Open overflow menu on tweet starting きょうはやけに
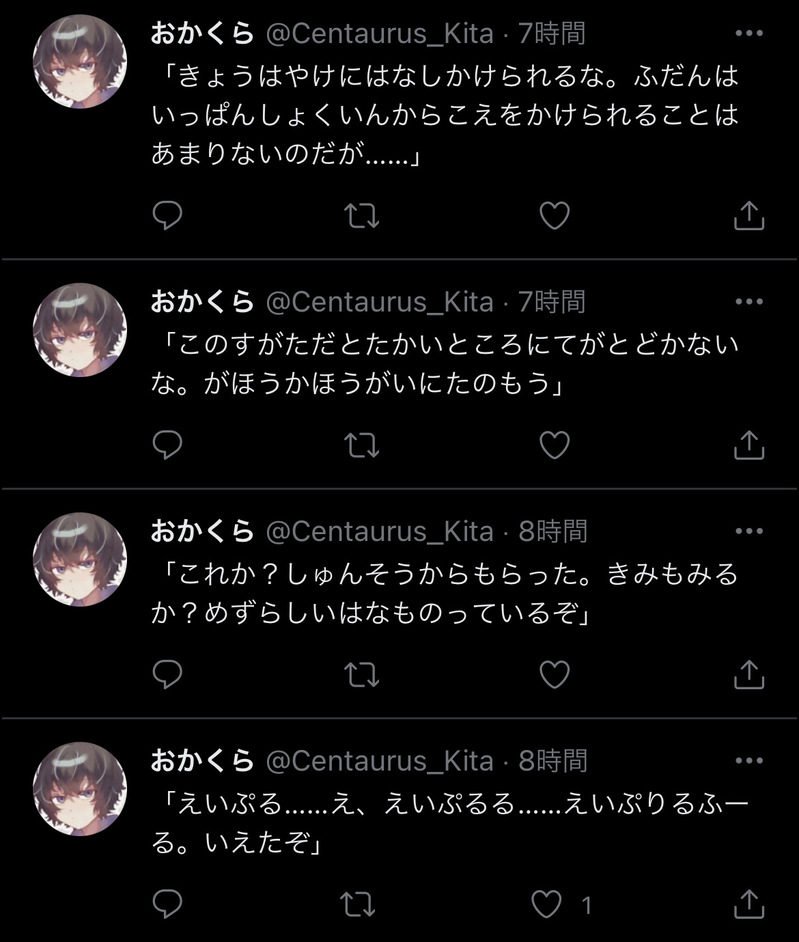 [749, 33]
